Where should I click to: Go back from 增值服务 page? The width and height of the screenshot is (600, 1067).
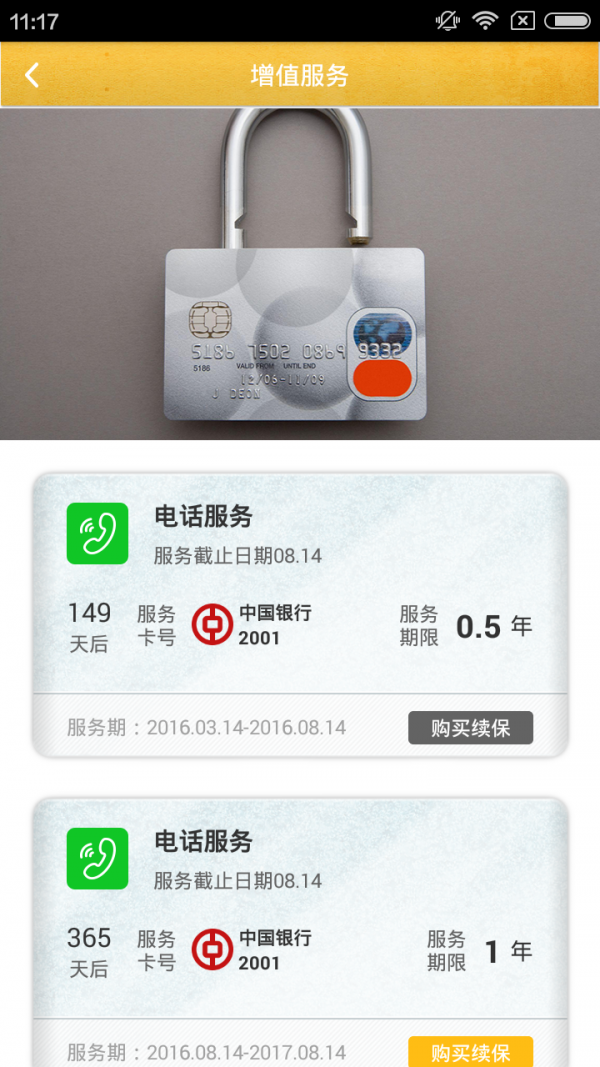tap(32, 75)
